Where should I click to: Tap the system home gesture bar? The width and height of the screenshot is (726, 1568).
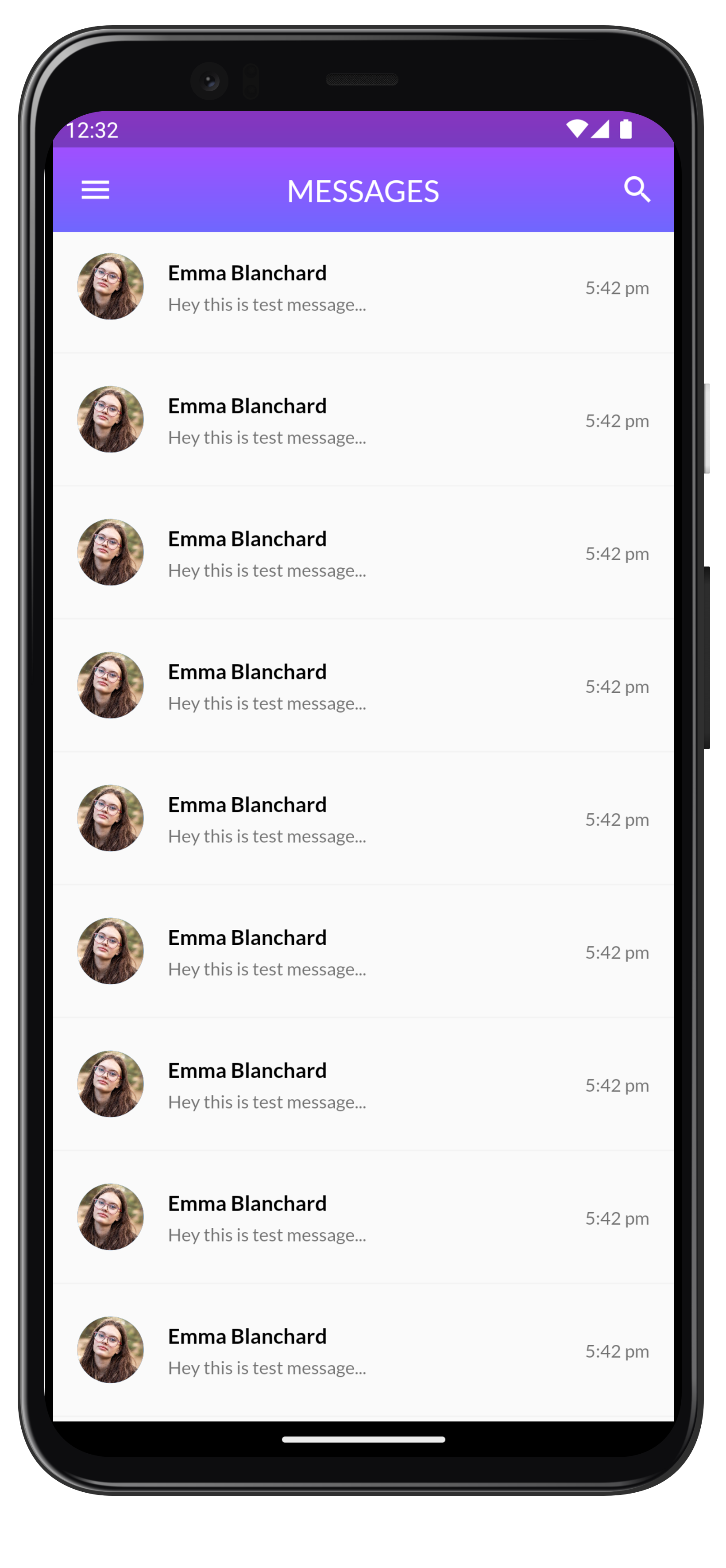click(363, 1440)
